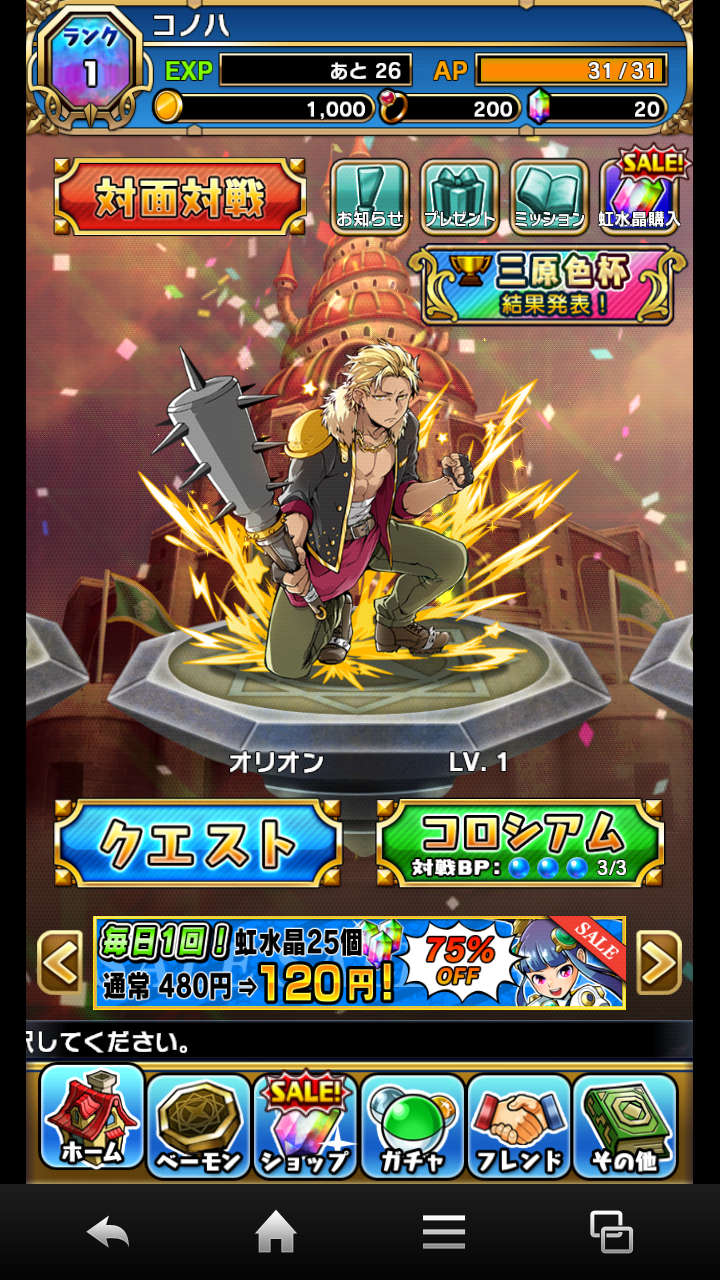
Task: View the 三原色杯 results banner
Action: click(548, 286)
